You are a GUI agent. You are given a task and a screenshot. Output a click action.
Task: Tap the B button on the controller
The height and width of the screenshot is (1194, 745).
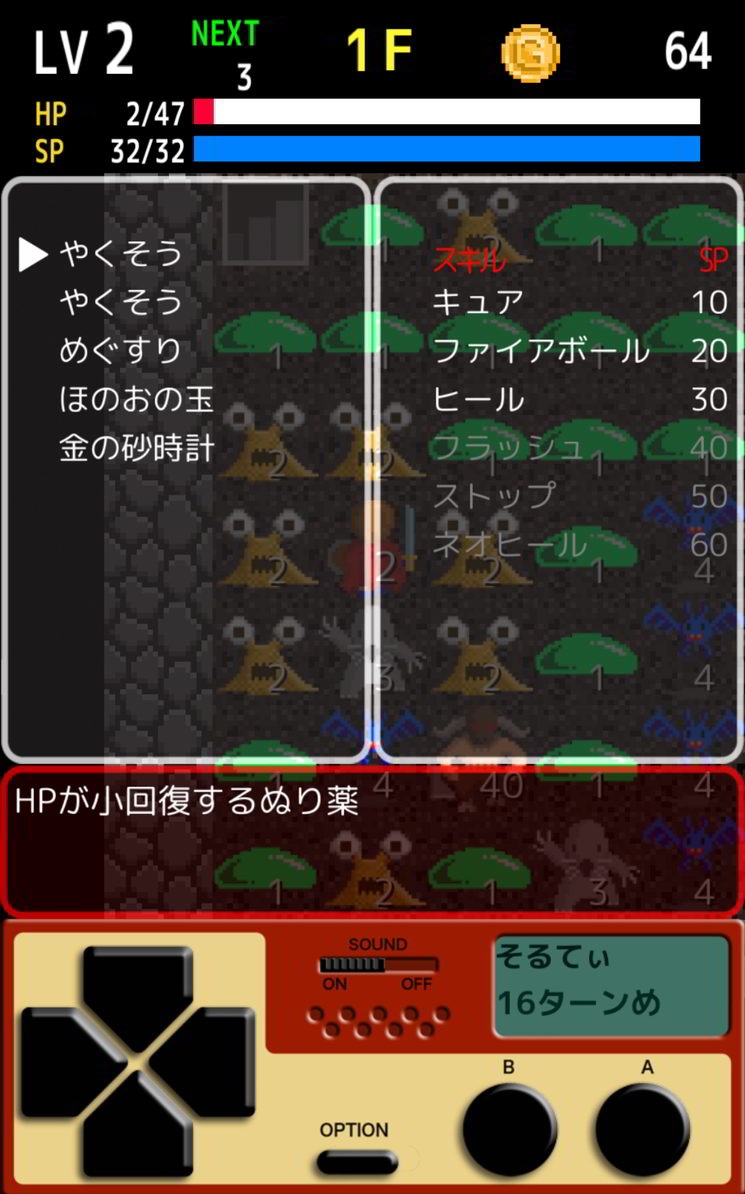pyautogui.click(x=509, y=1129)
